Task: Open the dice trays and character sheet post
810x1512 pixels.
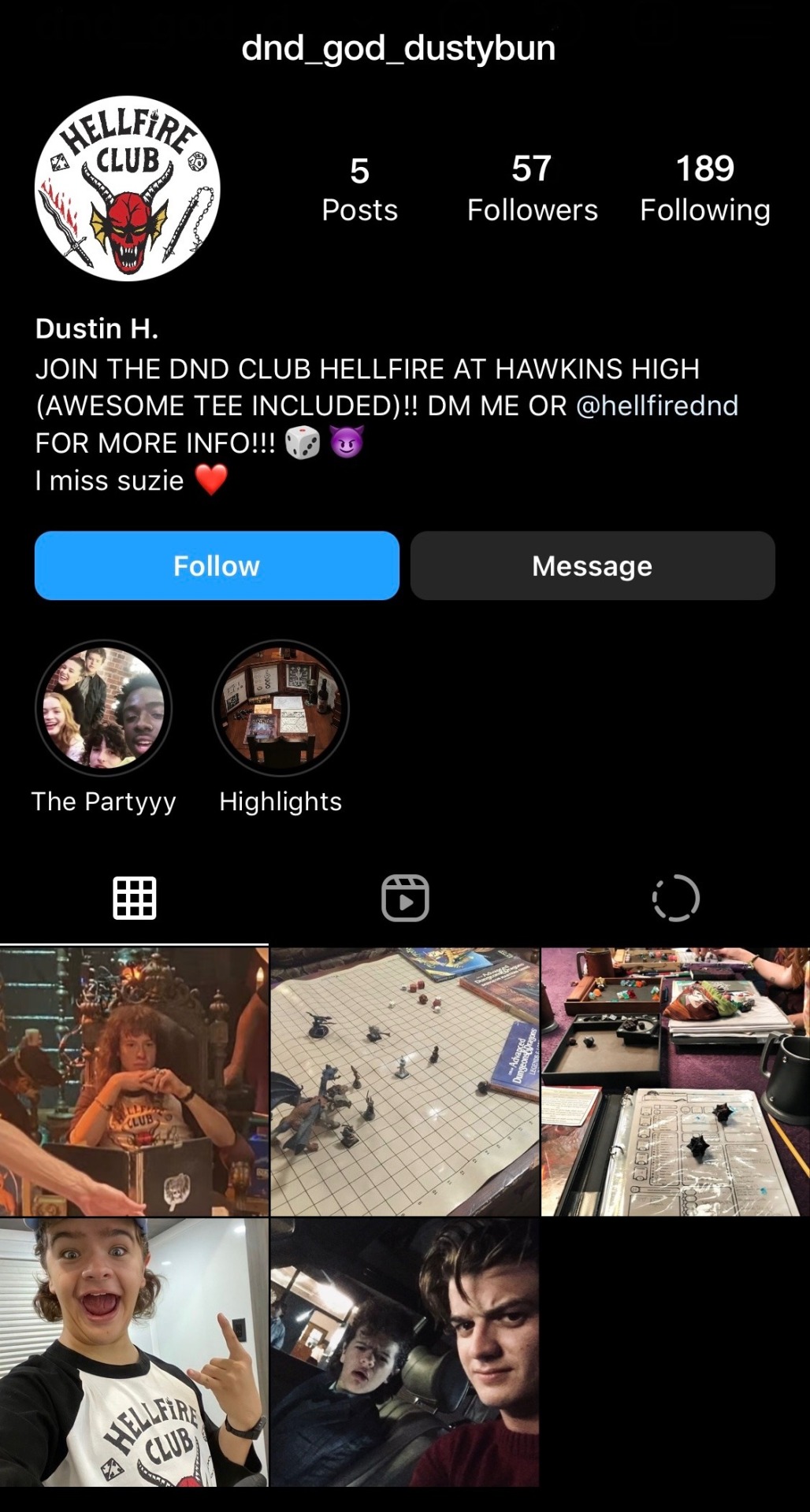Action: 675,1082
